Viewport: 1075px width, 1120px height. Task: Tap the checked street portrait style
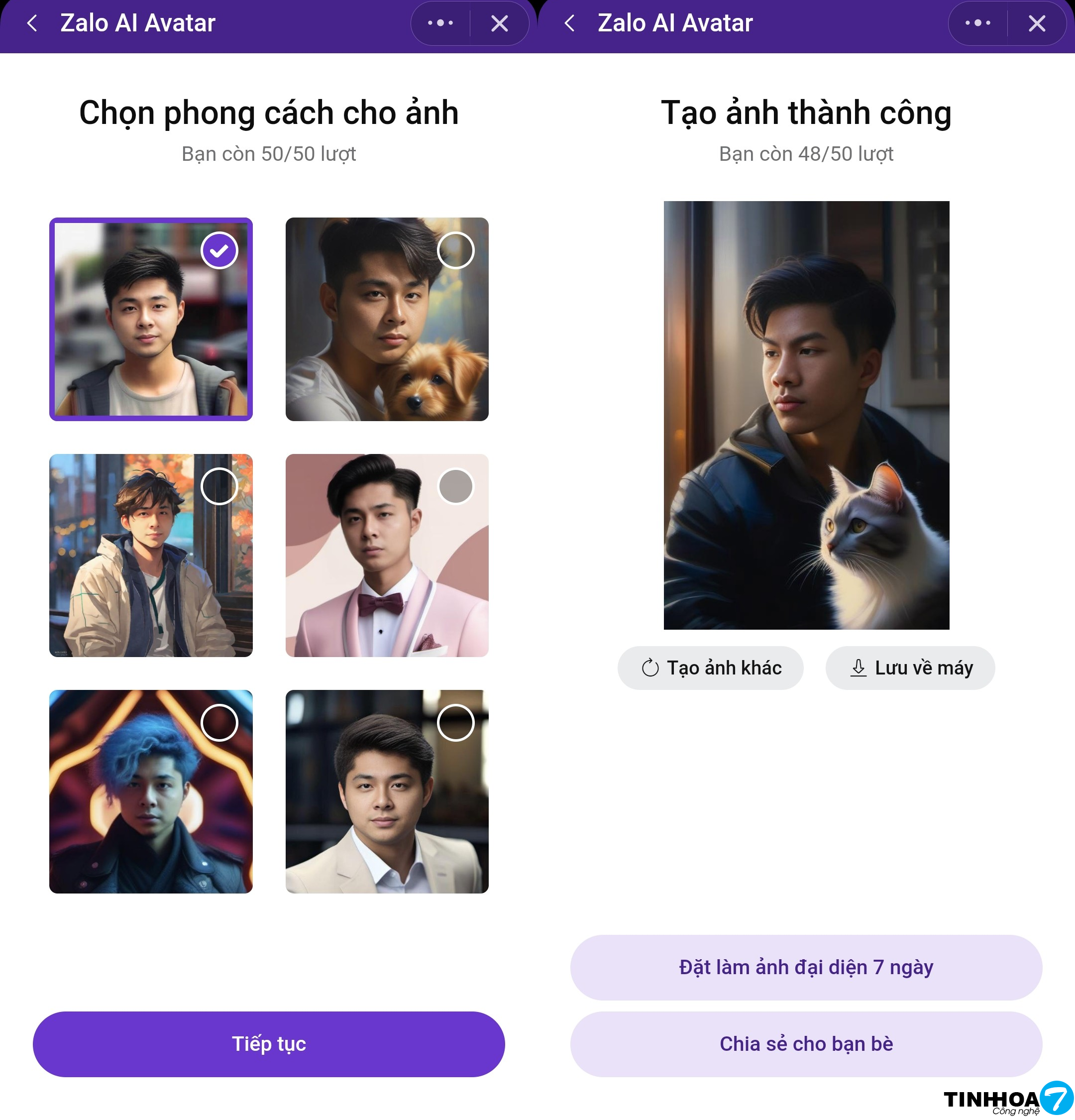coord(151,319)
